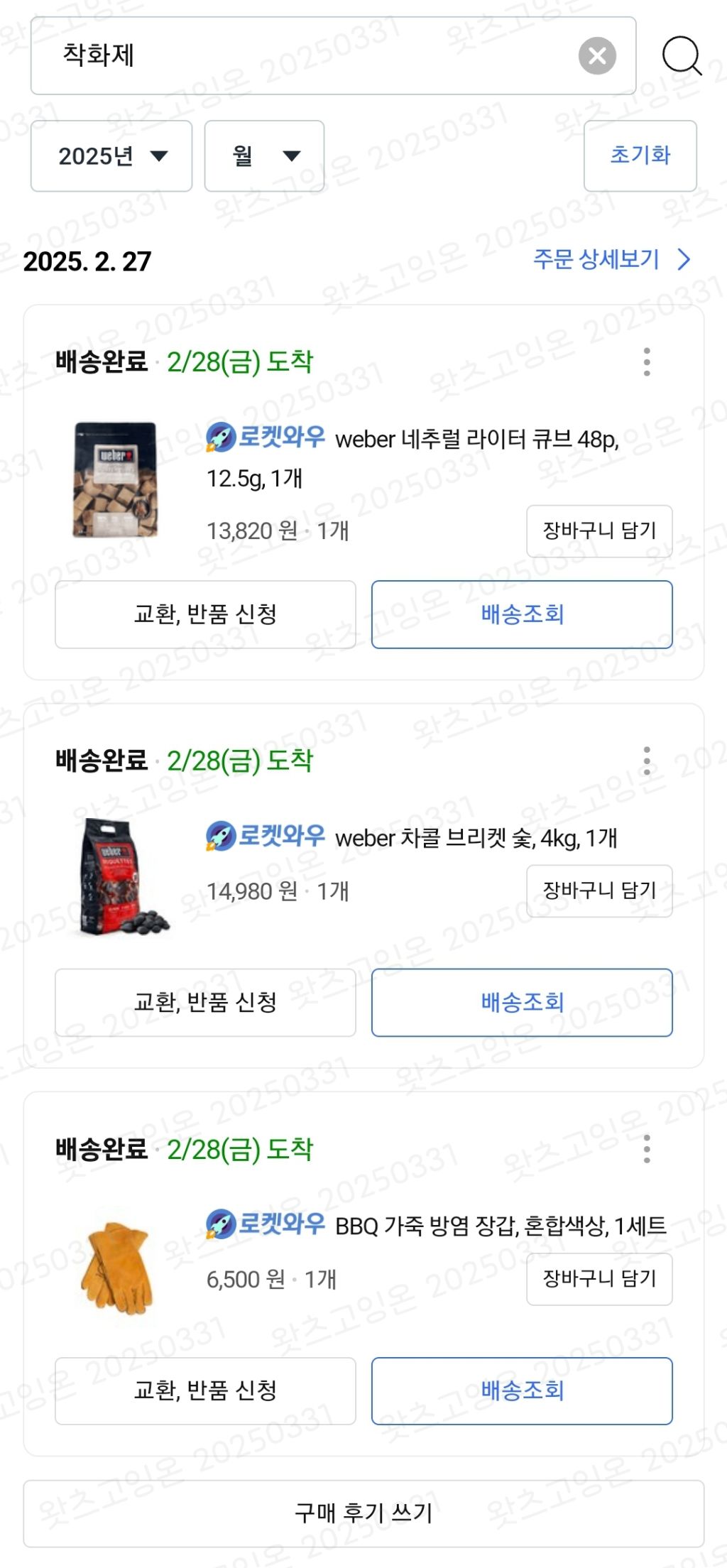Open 주문 상세보기 for 2025. 2. 27
The image size is (727, 1568).
611,259
